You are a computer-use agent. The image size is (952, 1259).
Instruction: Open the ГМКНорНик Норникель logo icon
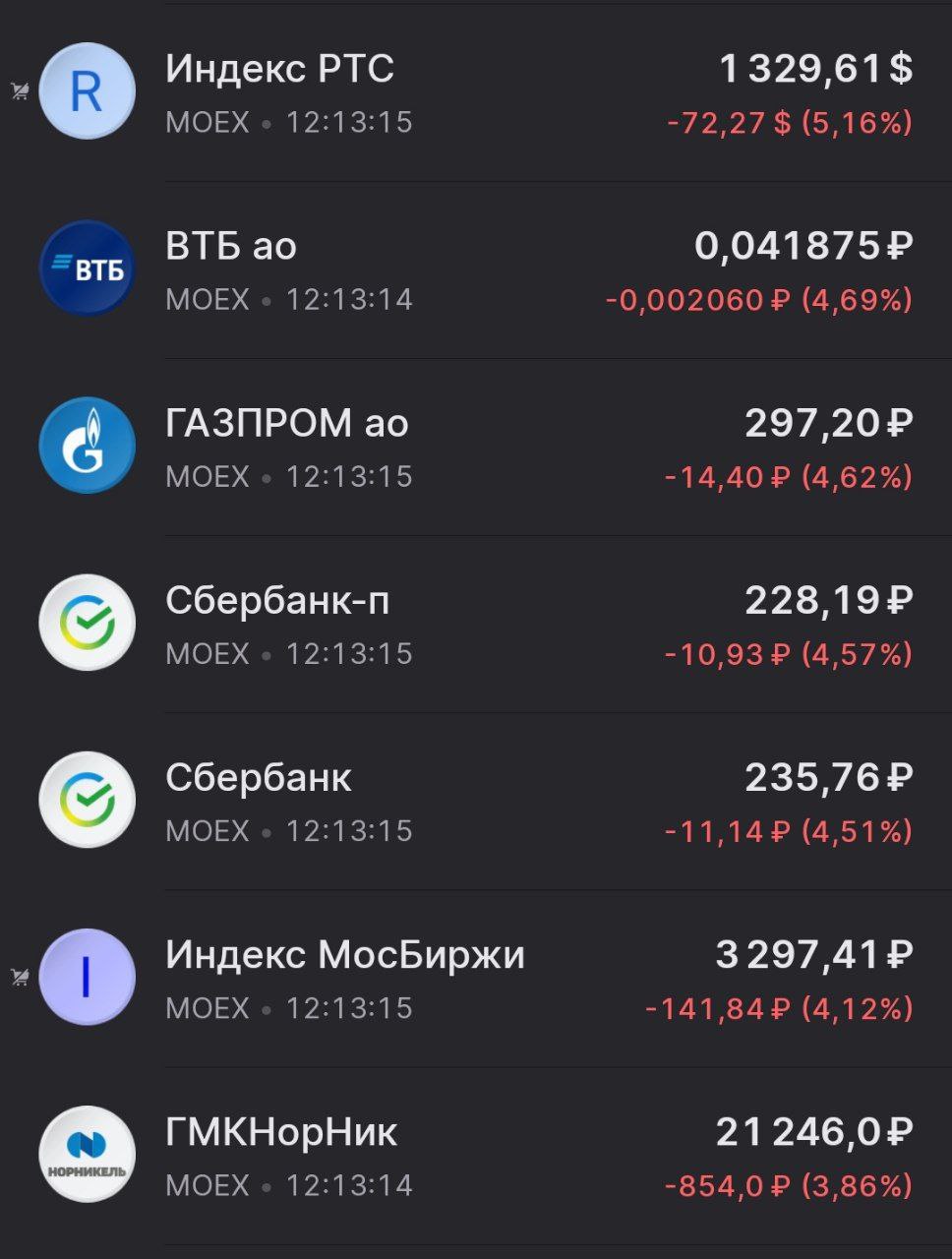[87, 1153]
